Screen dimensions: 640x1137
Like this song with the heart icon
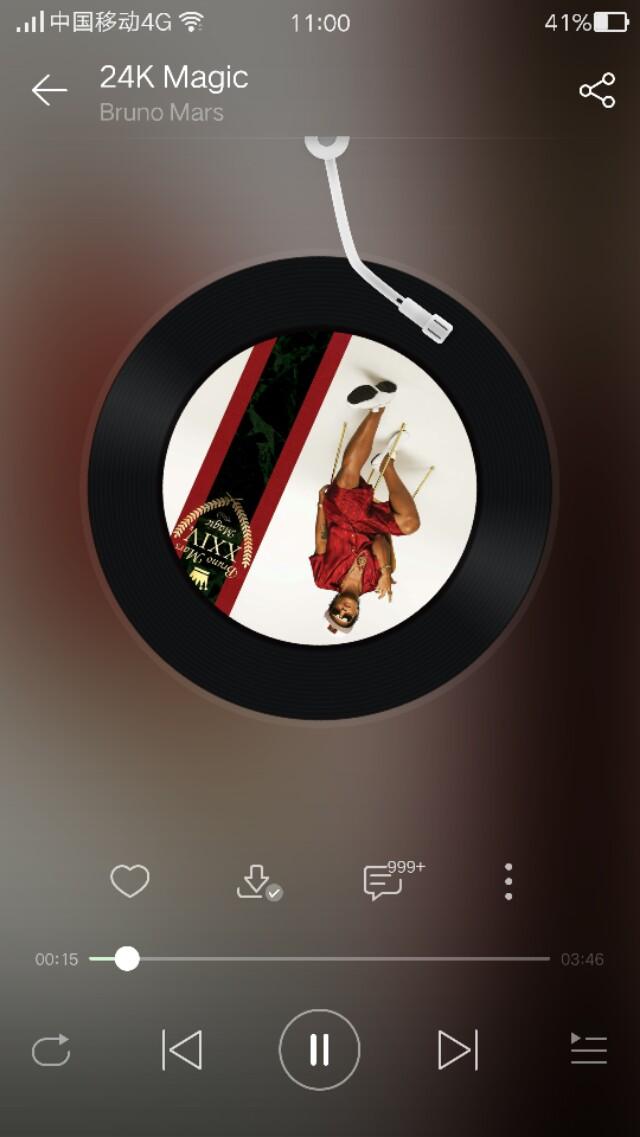pos(130,881)
